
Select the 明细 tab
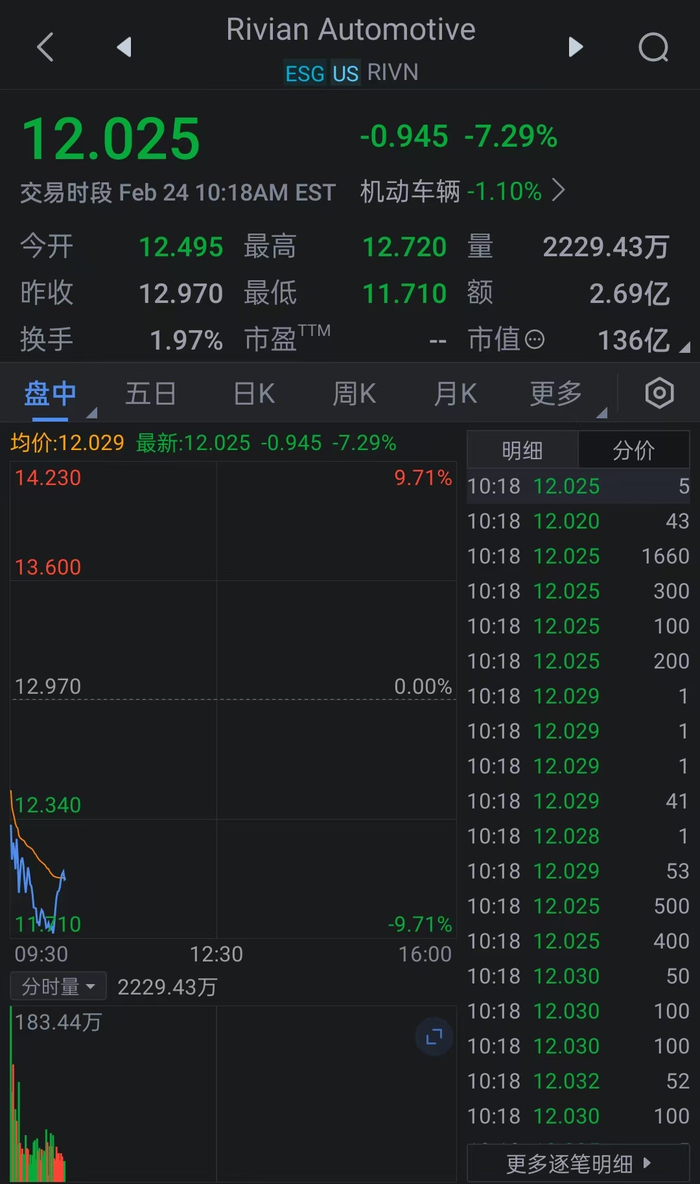522,451
